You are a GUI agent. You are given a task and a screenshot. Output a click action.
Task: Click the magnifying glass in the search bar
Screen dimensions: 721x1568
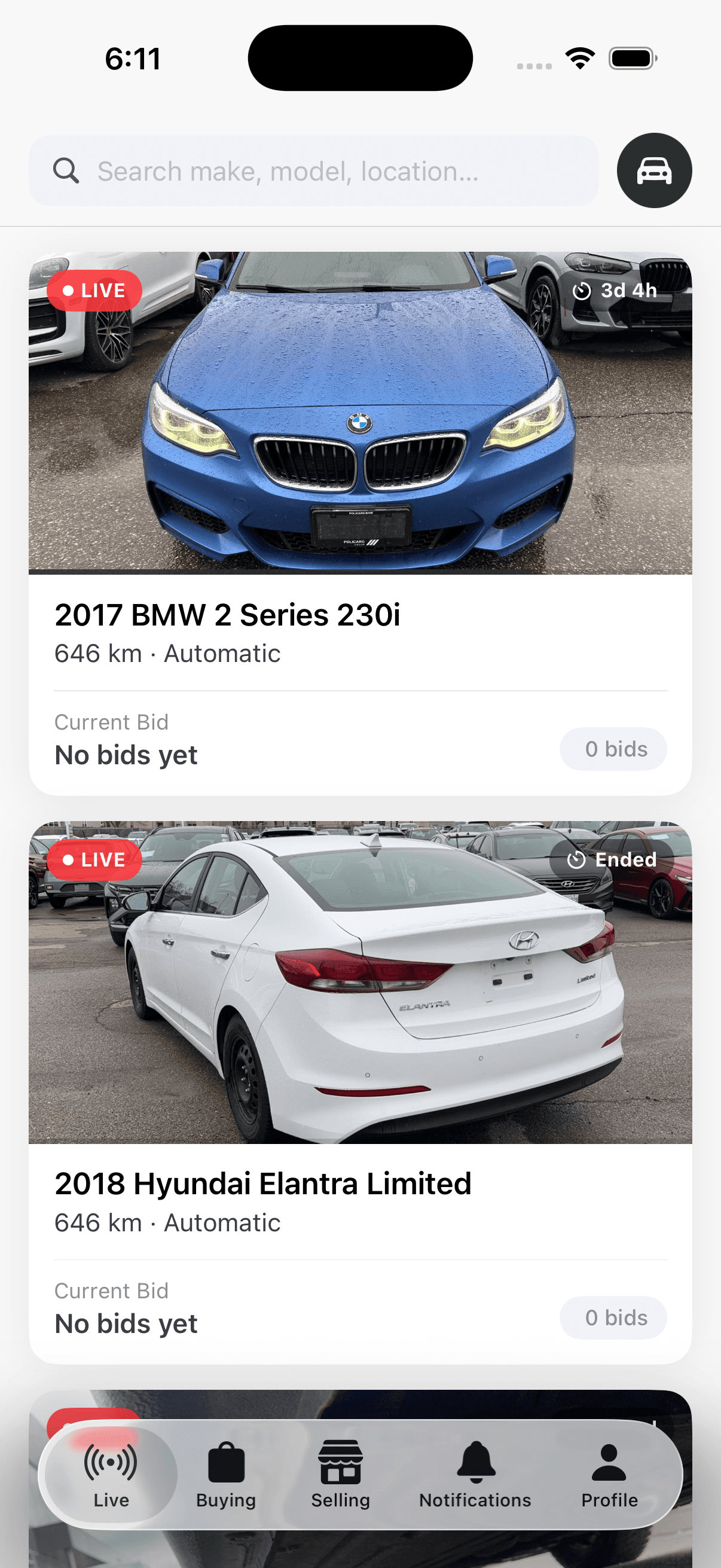(x=67, y=171)
